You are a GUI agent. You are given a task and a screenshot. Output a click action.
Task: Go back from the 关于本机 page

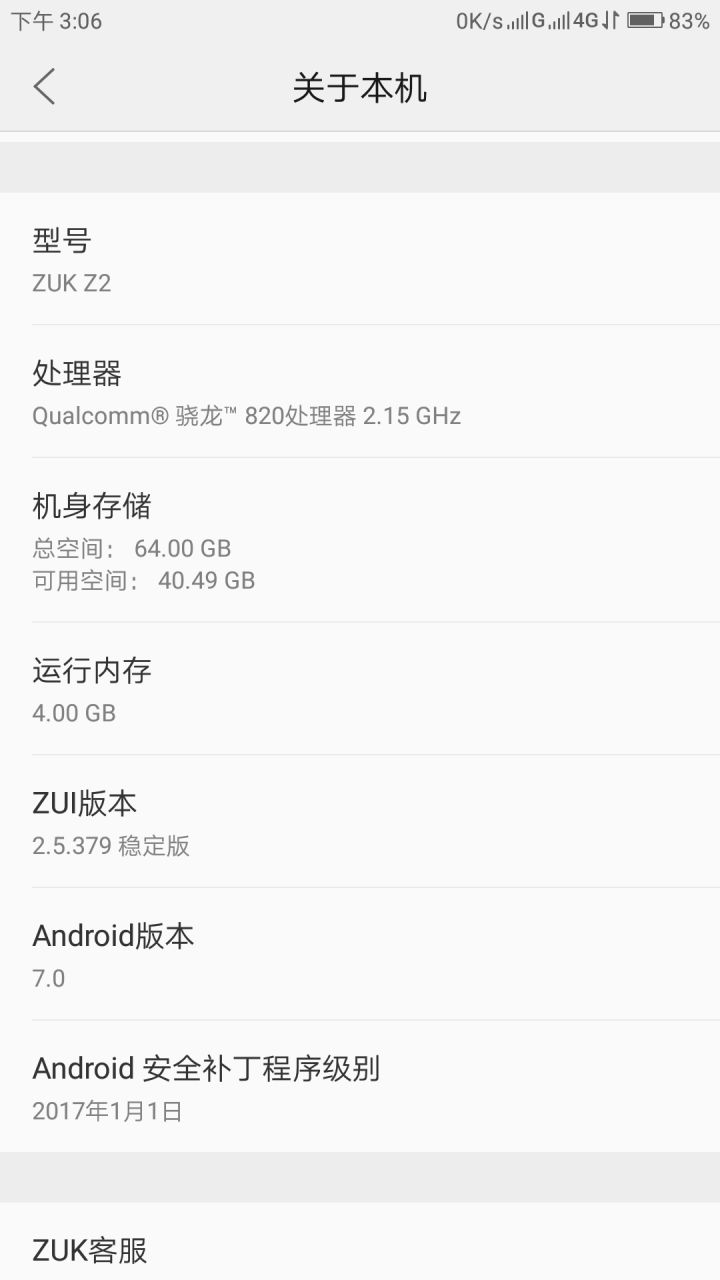(44, 87)
